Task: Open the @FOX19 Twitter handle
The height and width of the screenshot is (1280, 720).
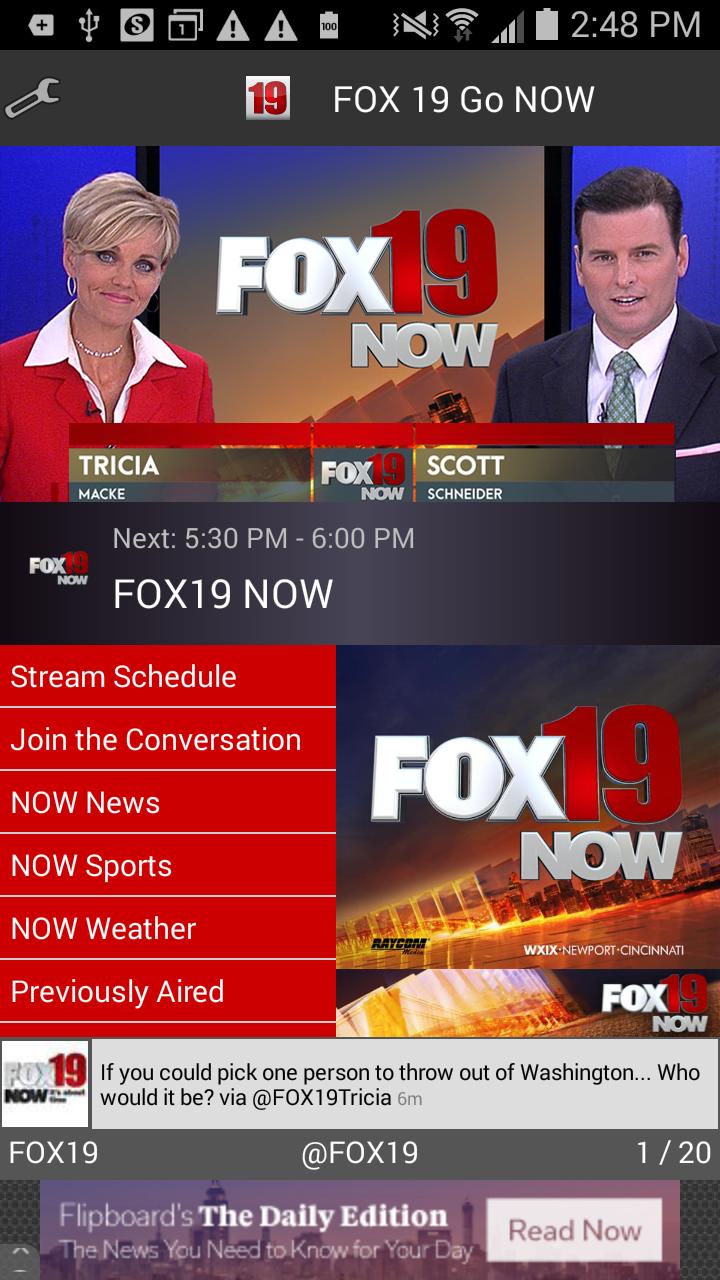Action: pyautogui.click(x=360, y=1153)
